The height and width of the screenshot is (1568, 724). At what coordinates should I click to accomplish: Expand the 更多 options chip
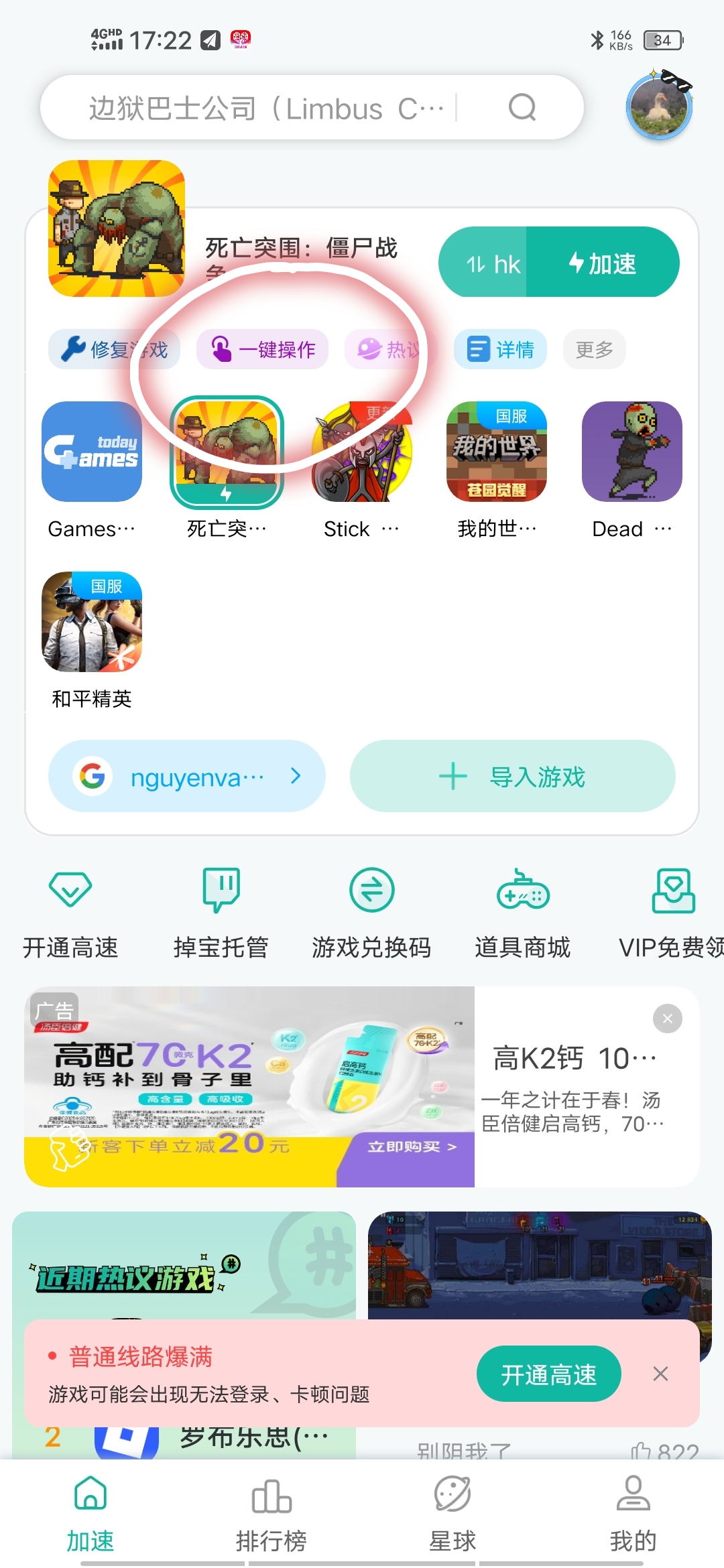(594, 349)
